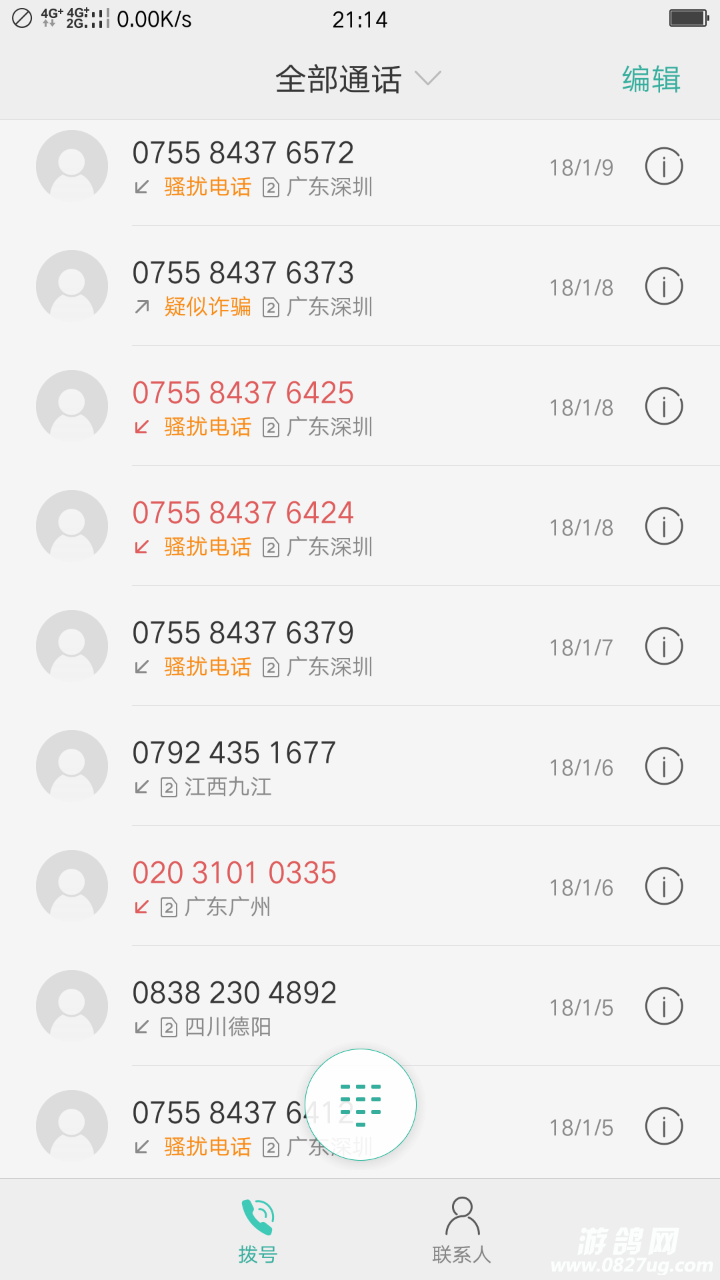Open info for the last 18/1/5 Shenzhen call
The image size is (720, 1280).
pos(663,1127)
